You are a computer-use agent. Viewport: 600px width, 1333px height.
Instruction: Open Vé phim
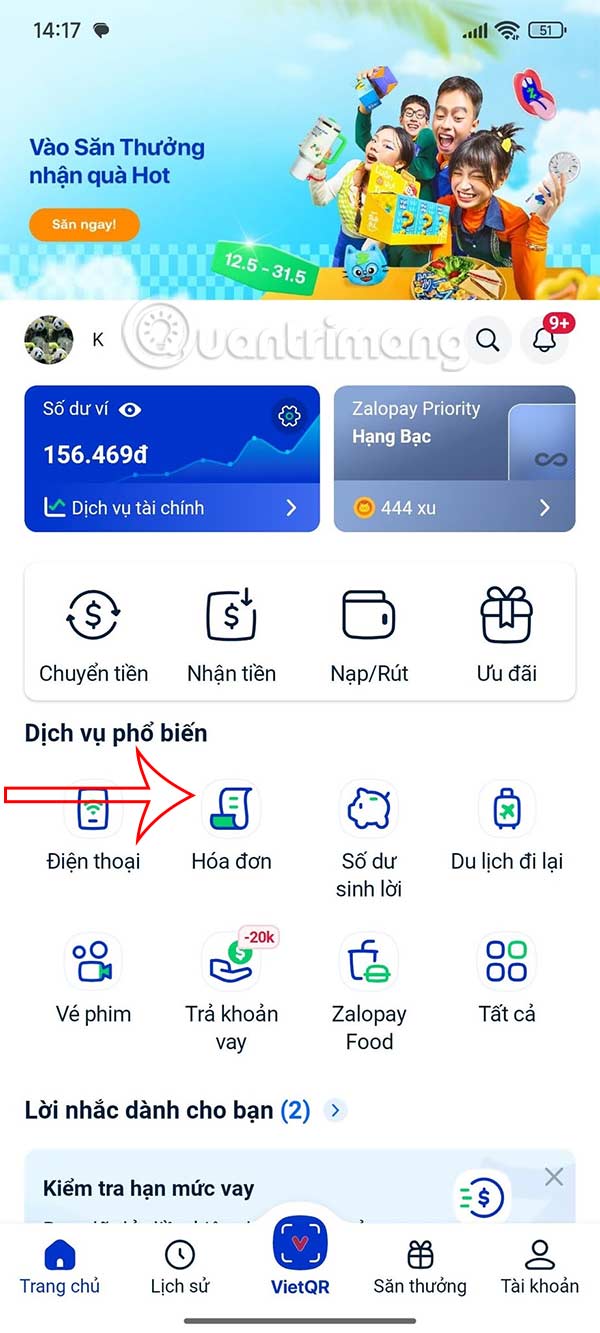pyautogui.click(x=93, y=977)
